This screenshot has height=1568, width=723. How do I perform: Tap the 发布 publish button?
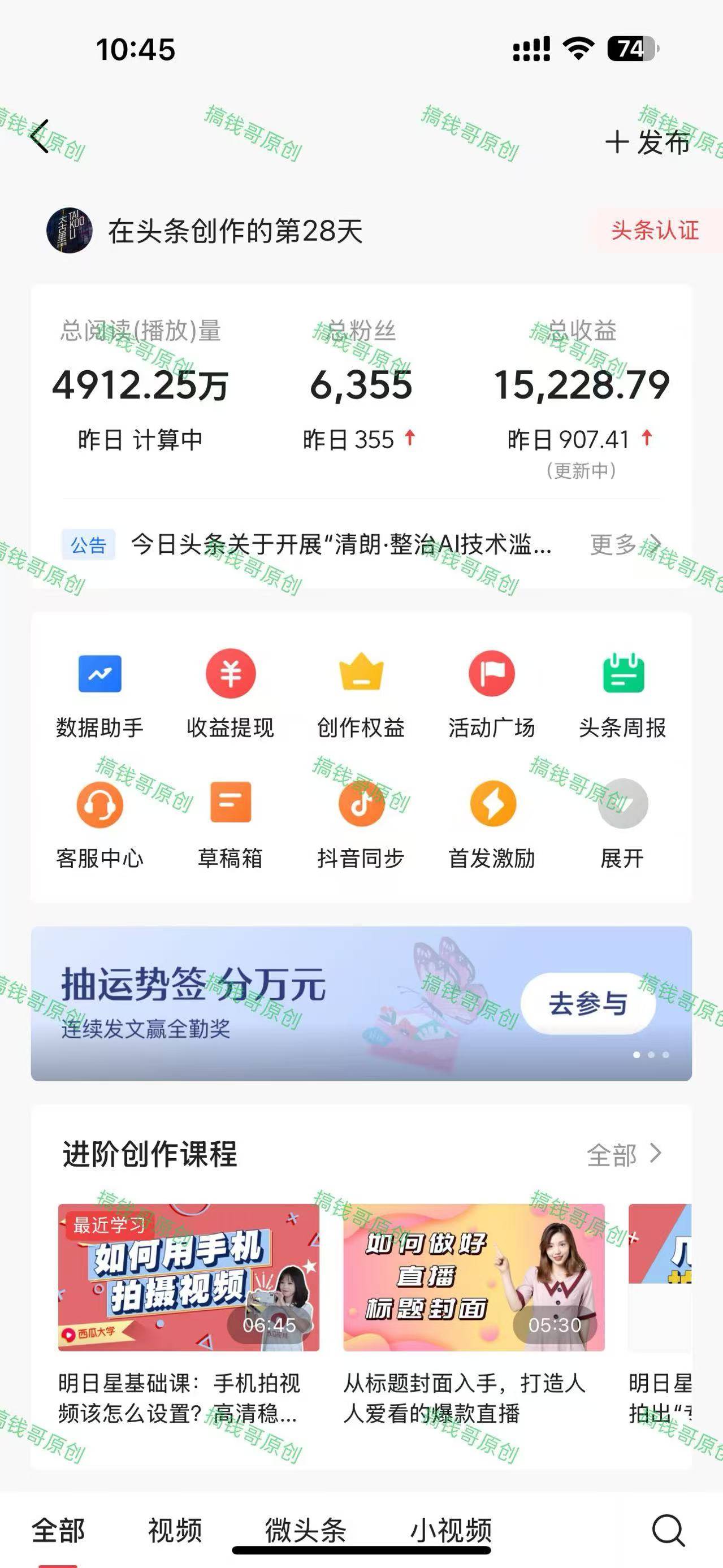point(648,142)
